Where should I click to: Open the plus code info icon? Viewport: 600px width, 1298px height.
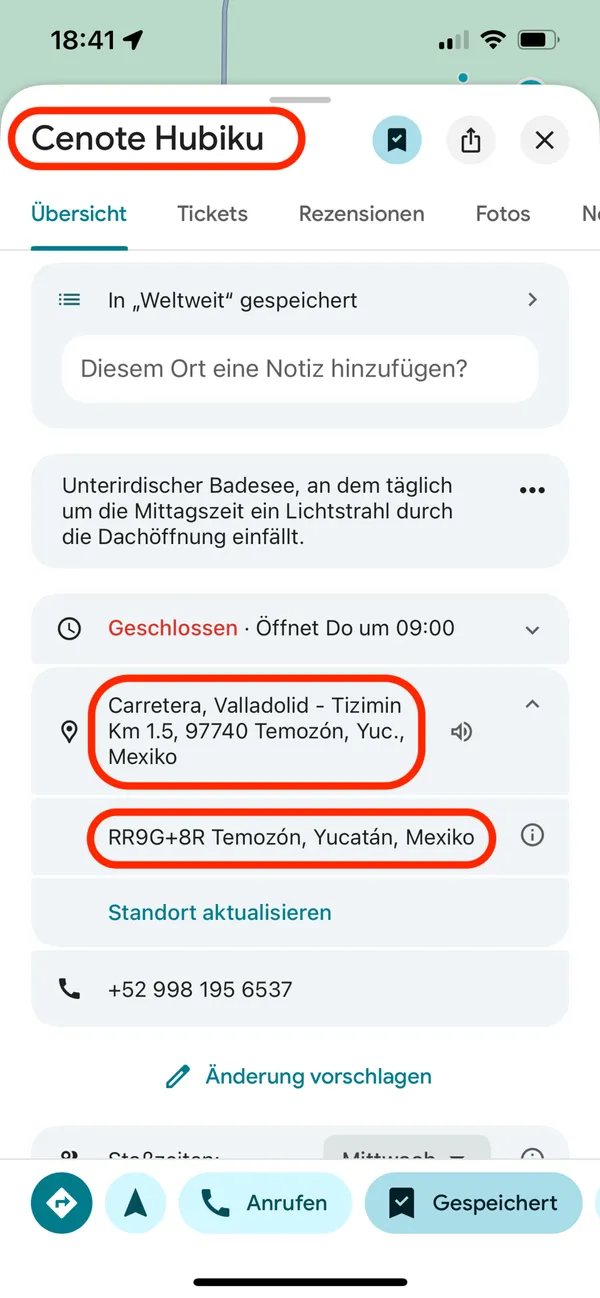tap(532, 835)
